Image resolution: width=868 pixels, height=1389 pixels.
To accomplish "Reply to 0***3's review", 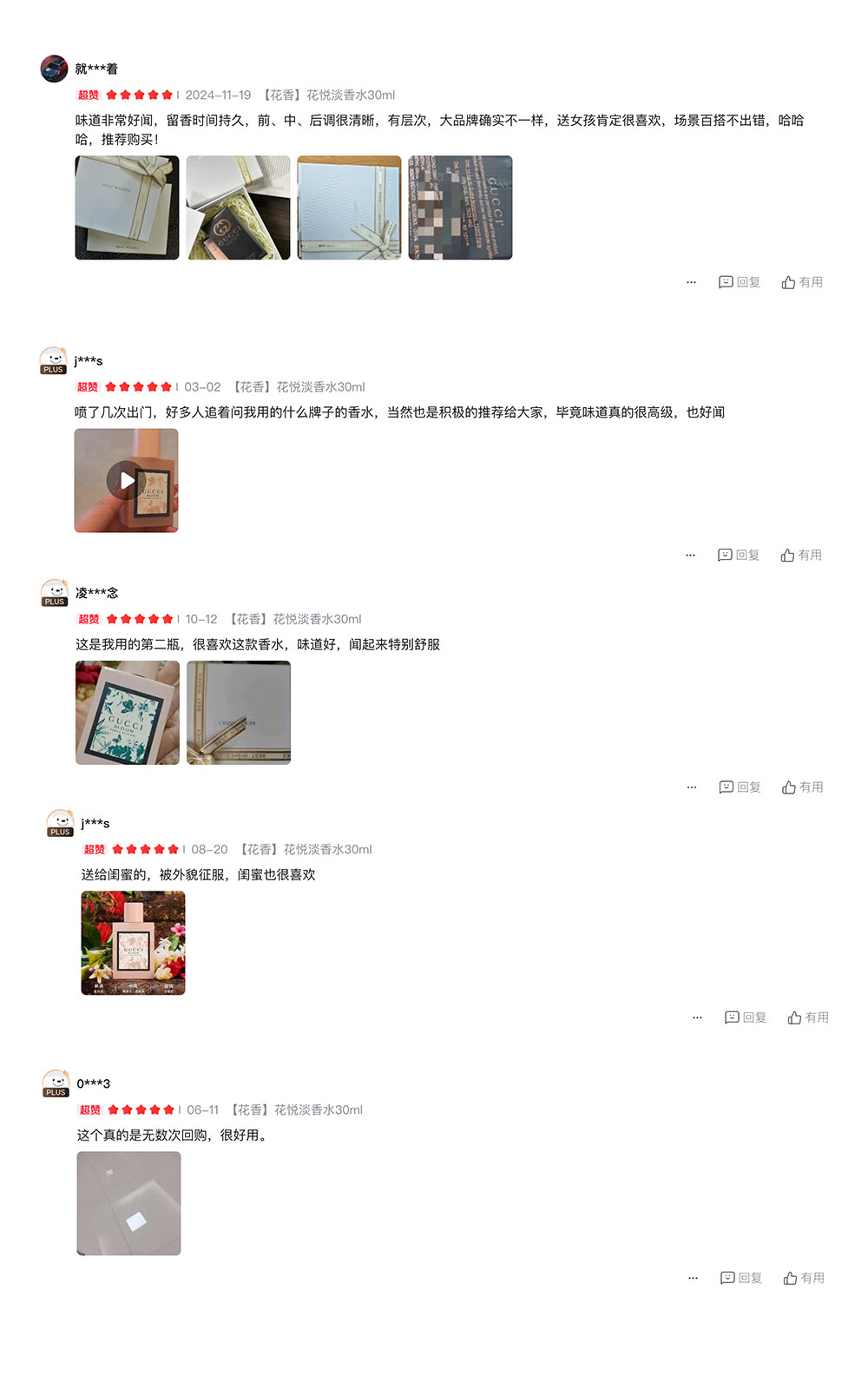I will click(740, 1278).
